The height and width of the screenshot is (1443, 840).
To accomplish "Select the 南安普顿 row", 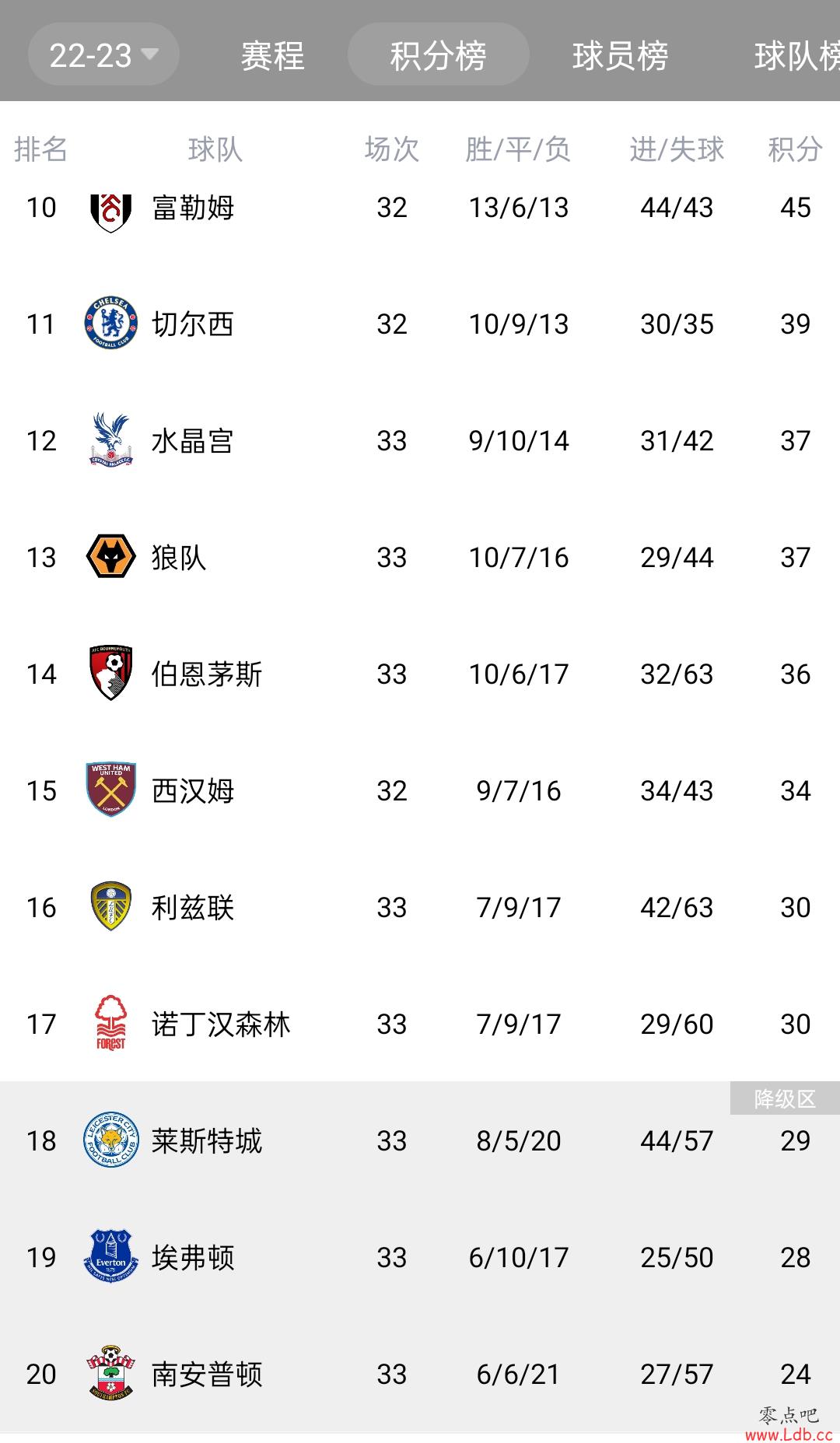I will tap(420, 1374).
